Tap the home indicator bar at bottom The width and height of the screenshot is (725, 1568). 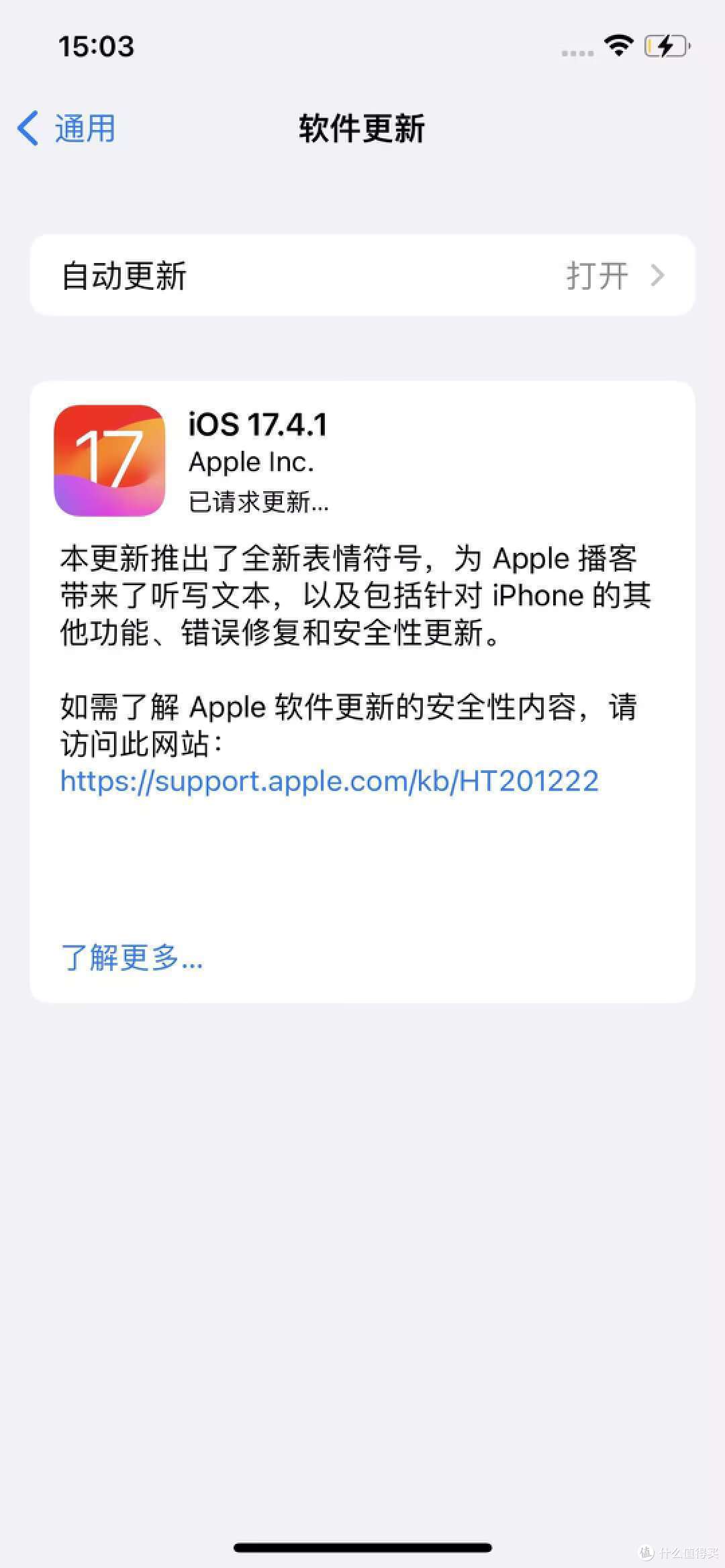[x=362, y=1548]
